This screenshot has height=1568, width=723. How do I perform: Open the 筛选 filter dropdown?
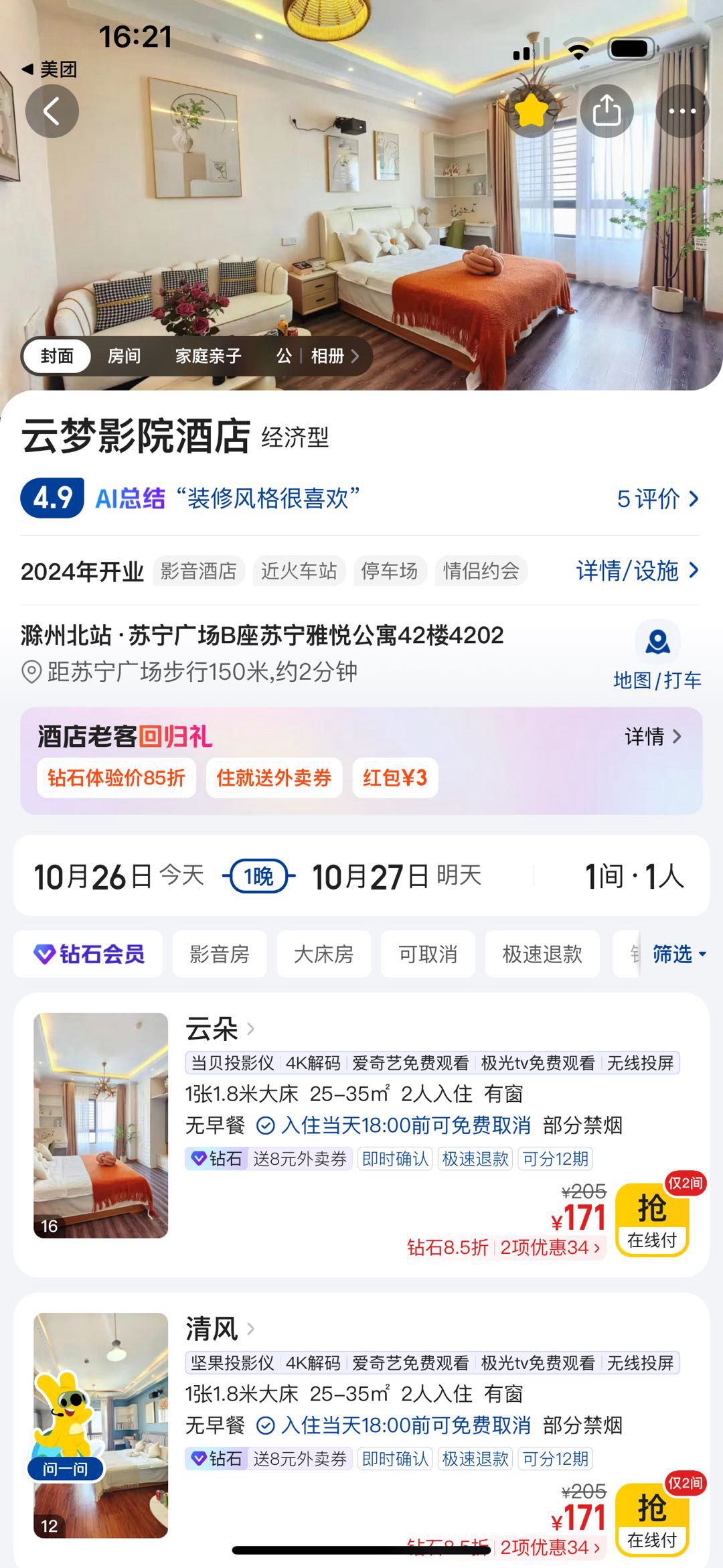point(678,954)
